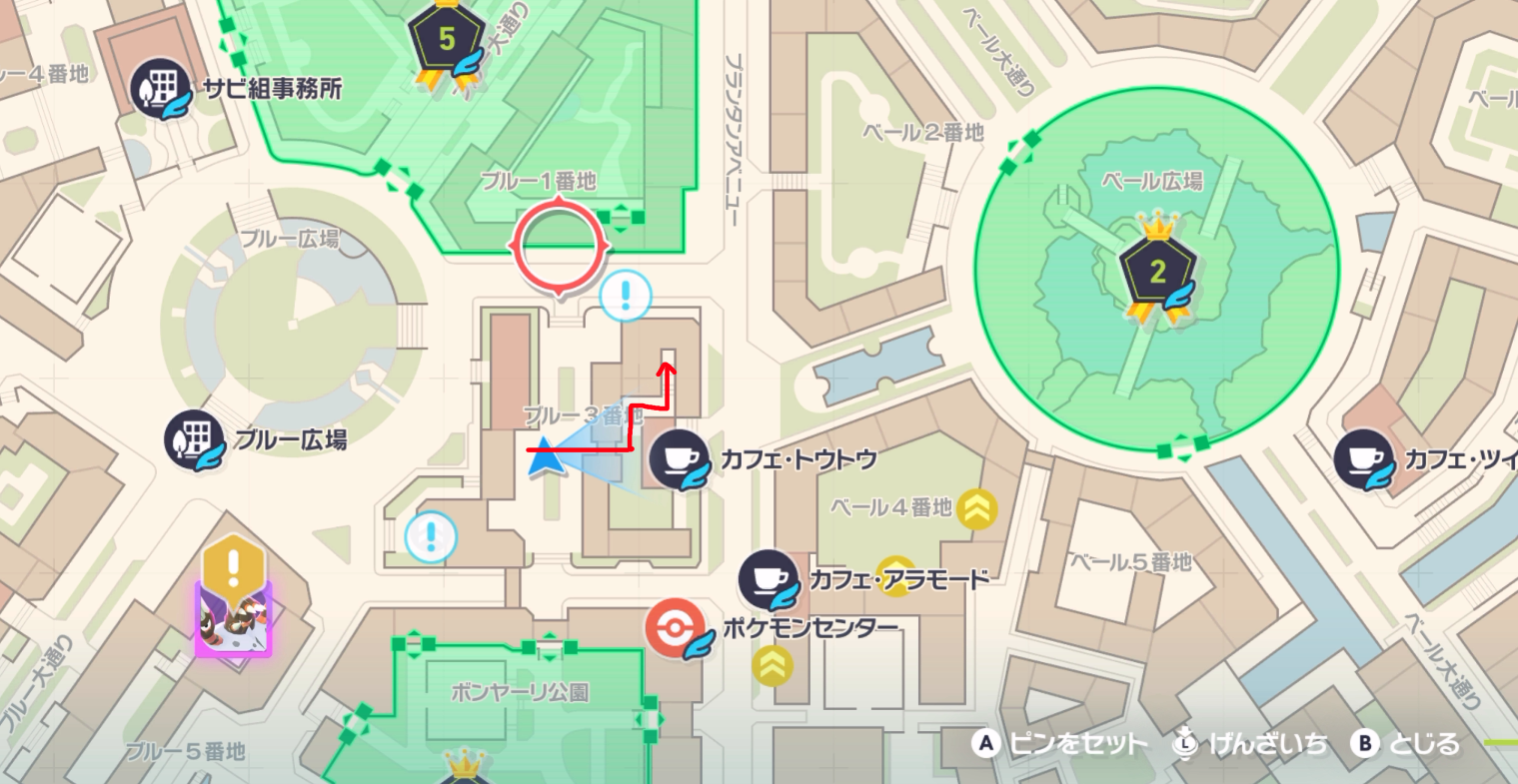
Task: Open the yellow exclamation quest marker
Action: pyautogui.click(x=234, y=567)
